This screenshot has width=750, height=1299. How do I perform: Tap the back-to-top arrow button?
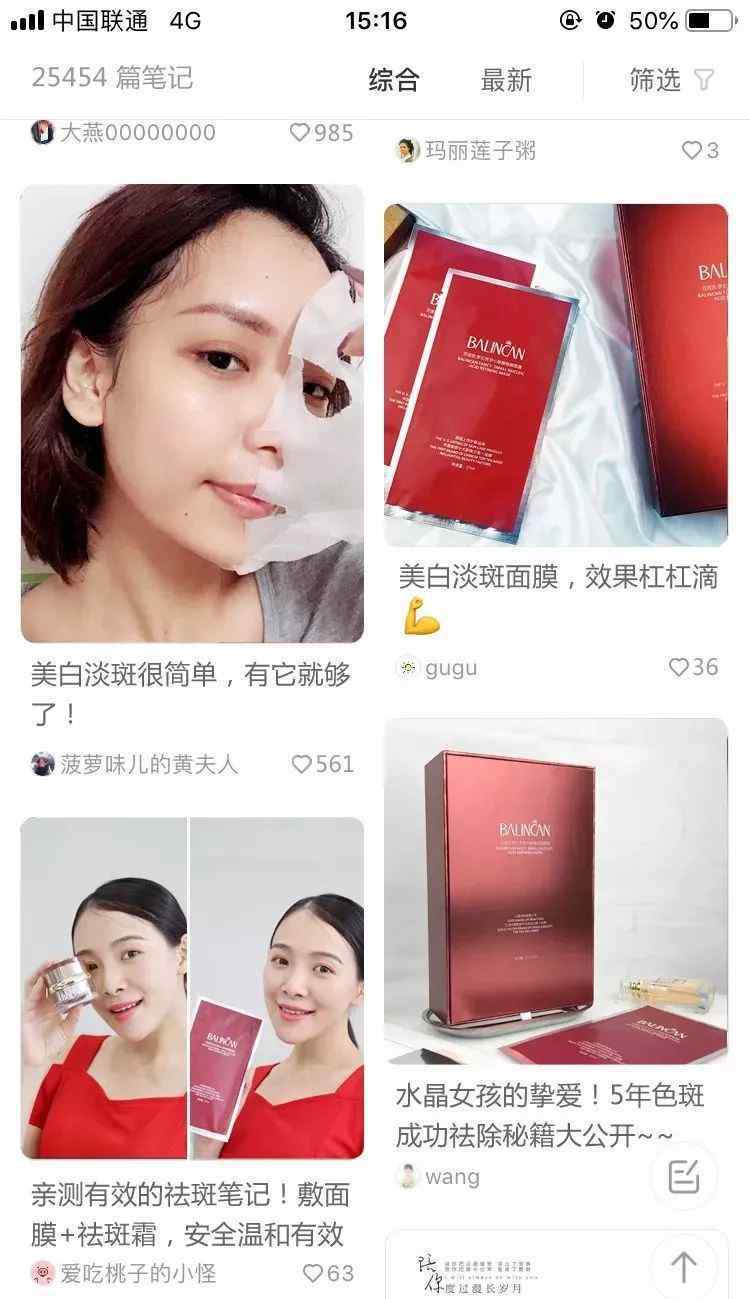684,1267
